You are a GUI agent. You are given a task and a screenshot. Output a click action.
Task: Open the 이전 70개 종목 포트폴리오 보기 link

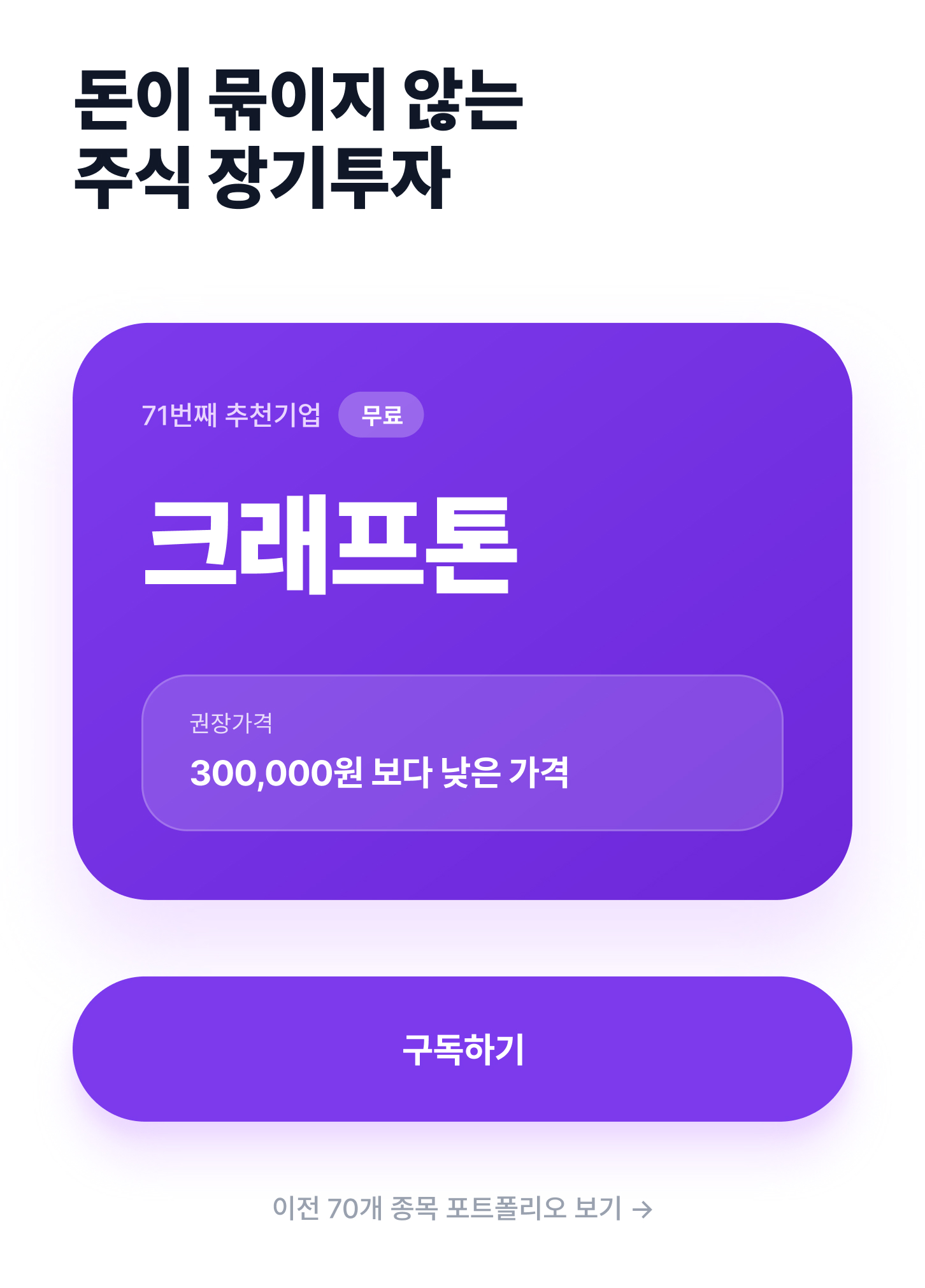tap(462, 1208)
